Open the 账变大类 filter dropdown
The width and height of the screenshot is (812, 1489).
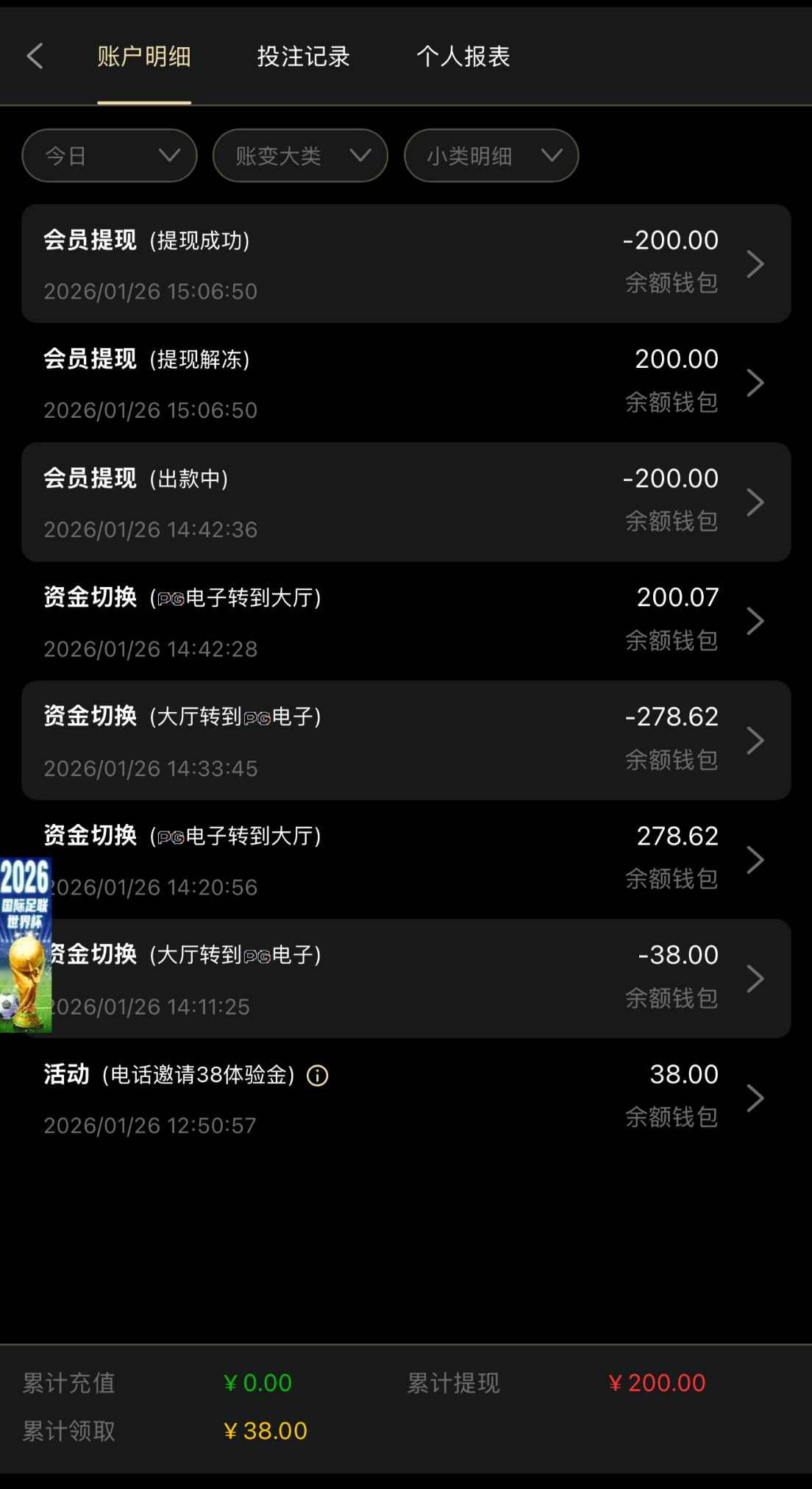point(300,155)
